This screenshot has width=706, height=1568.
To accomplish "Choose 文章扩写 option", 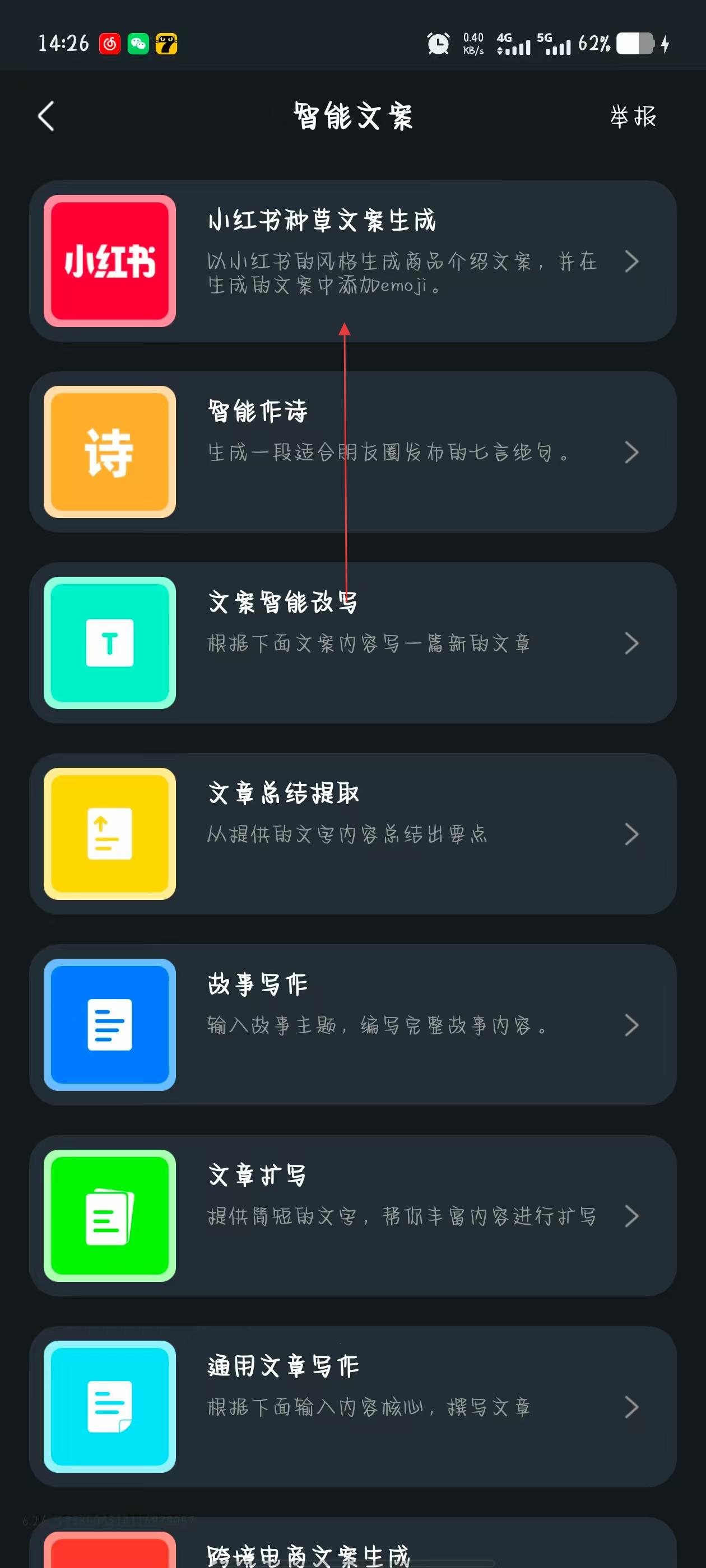I will coord(352,1216).
